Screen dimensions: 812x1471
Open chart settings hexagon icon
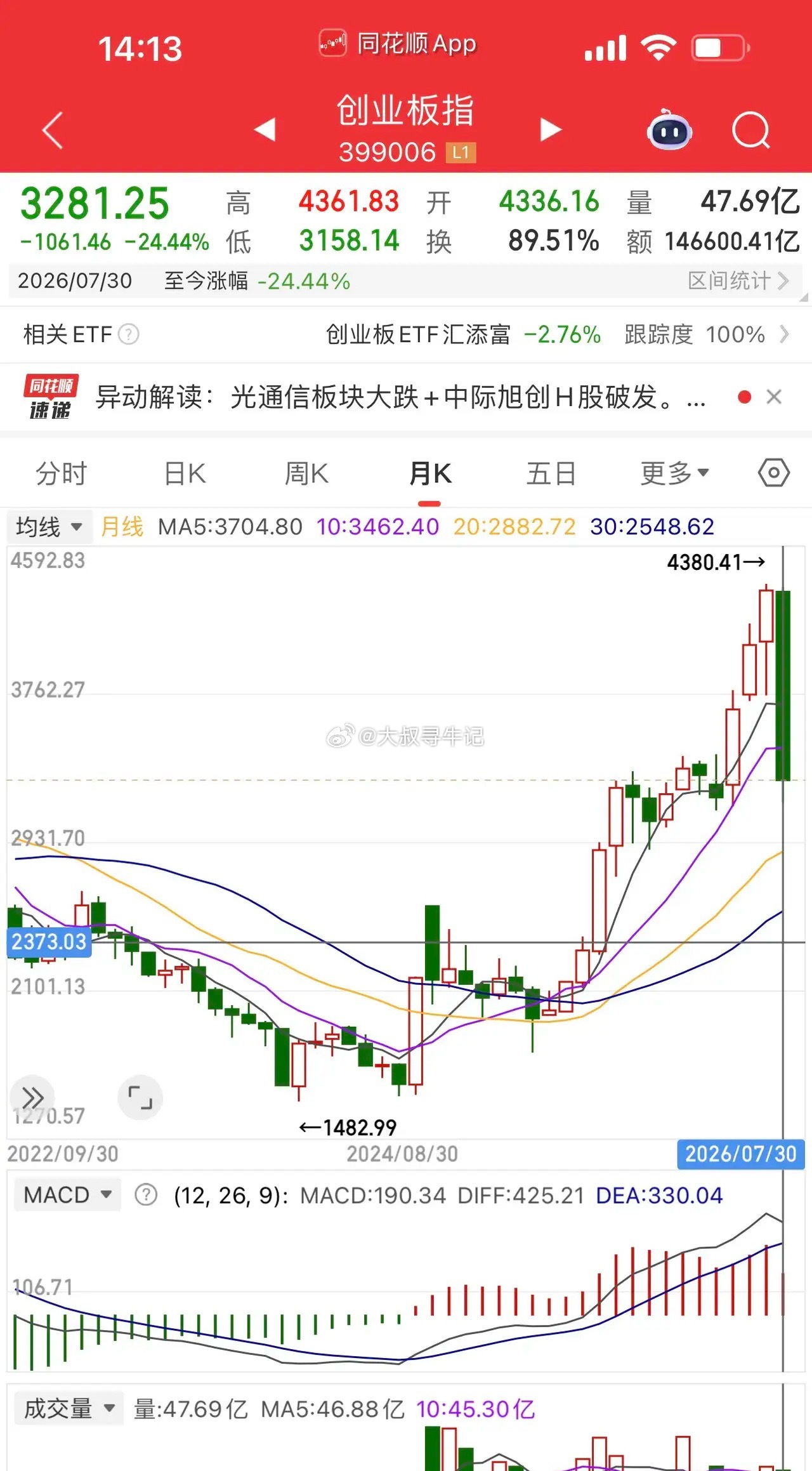click(774, 473)
